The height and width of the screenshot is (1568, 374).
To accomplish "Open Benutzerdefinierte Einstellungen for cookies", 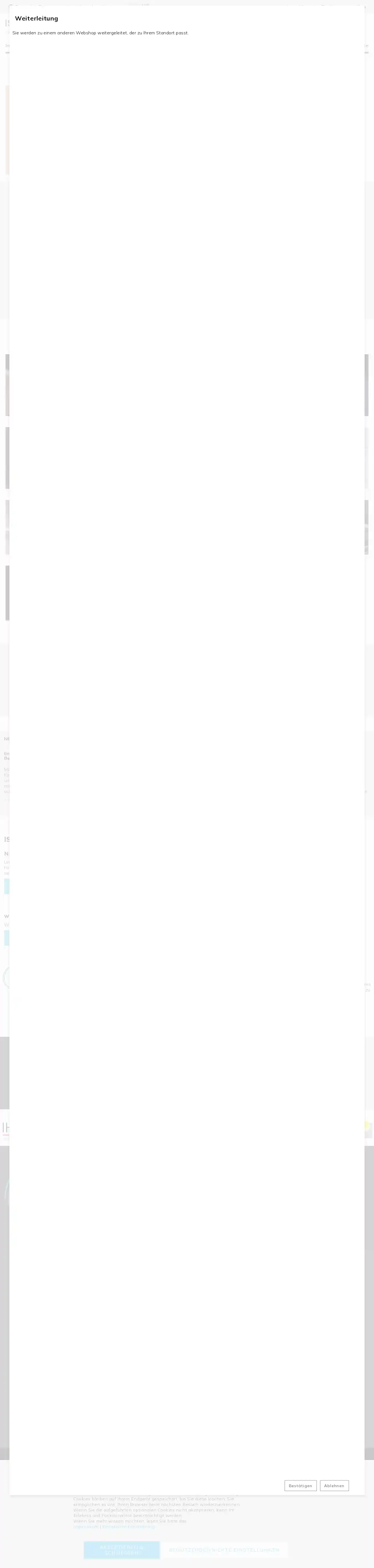I will click(224, 1550).
